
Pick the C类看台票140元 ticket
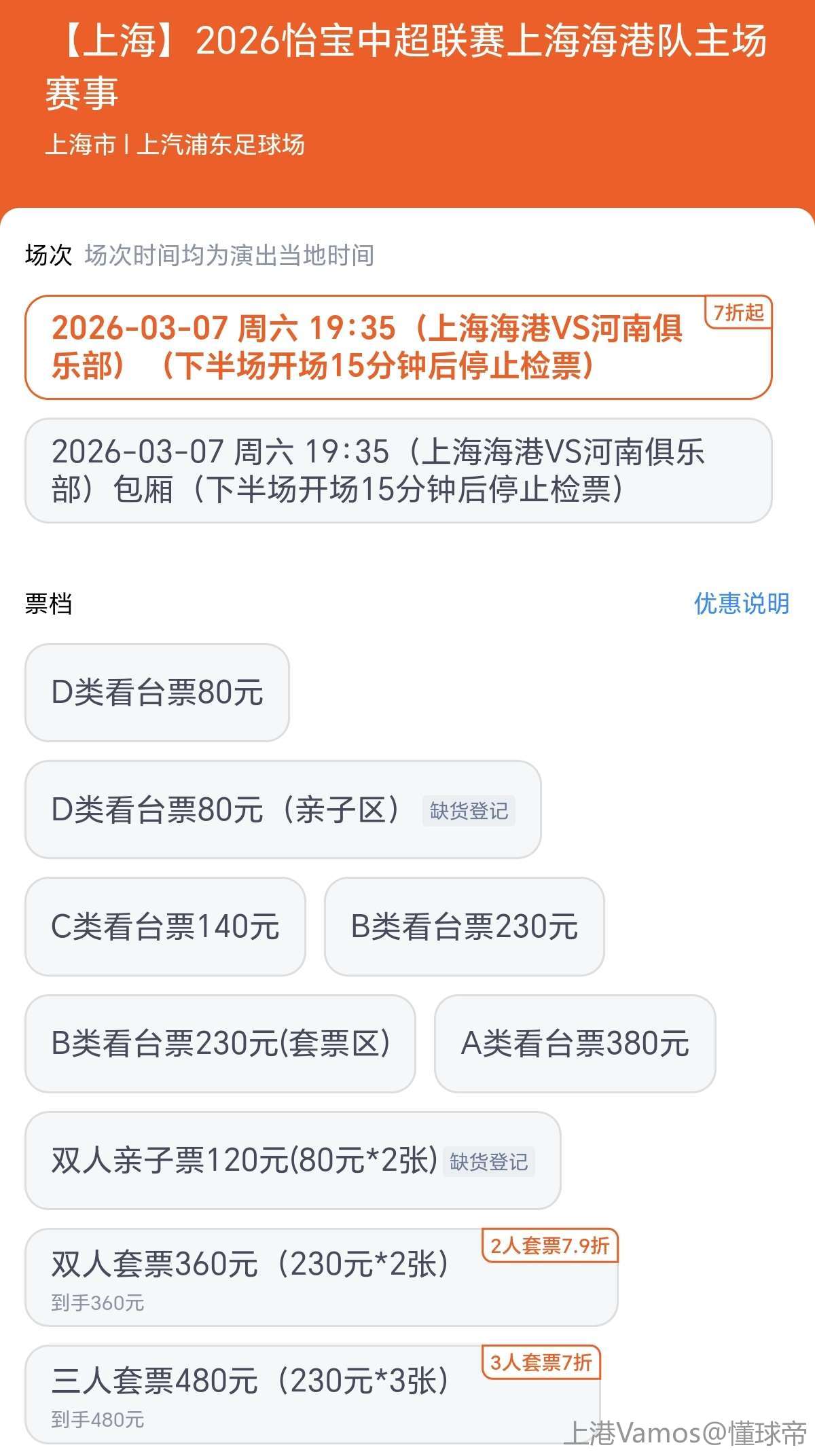165,926
